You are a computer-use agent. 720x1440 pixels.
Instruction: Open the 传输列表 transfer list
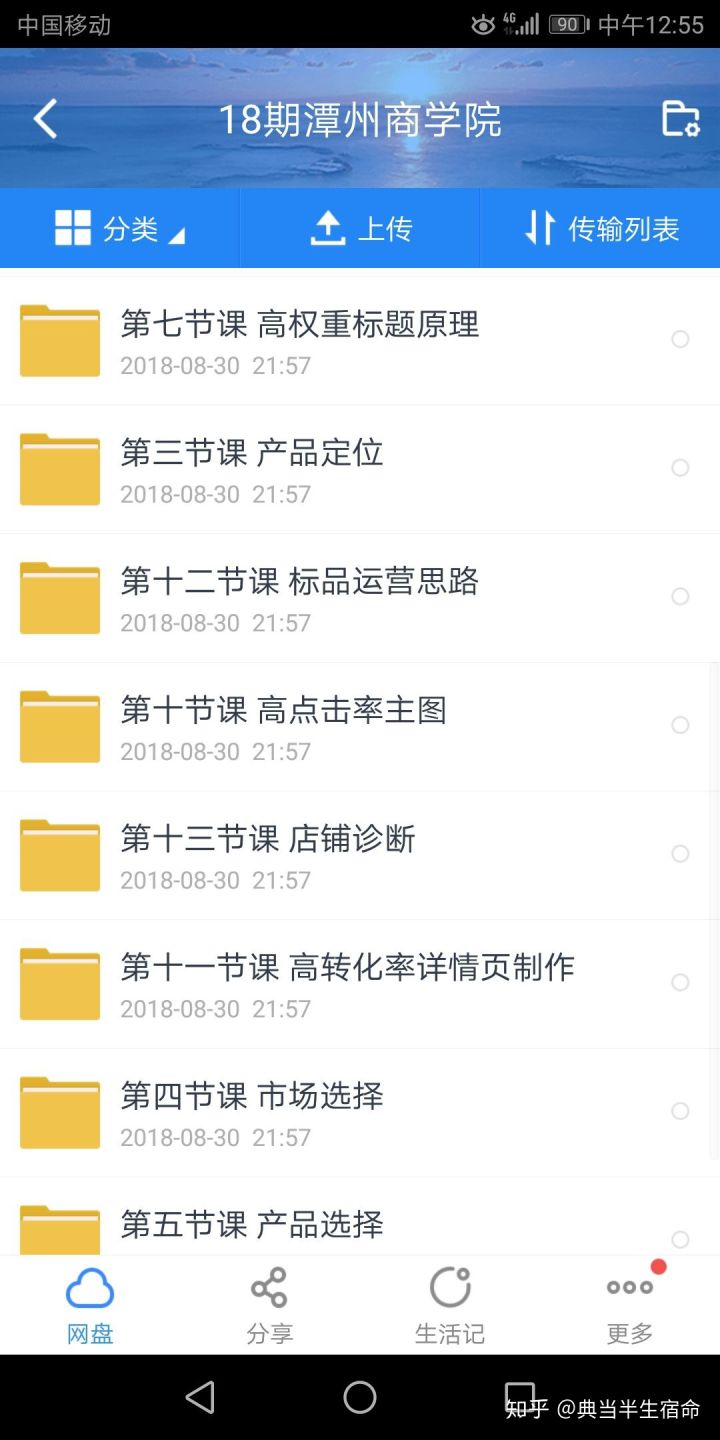601,229
